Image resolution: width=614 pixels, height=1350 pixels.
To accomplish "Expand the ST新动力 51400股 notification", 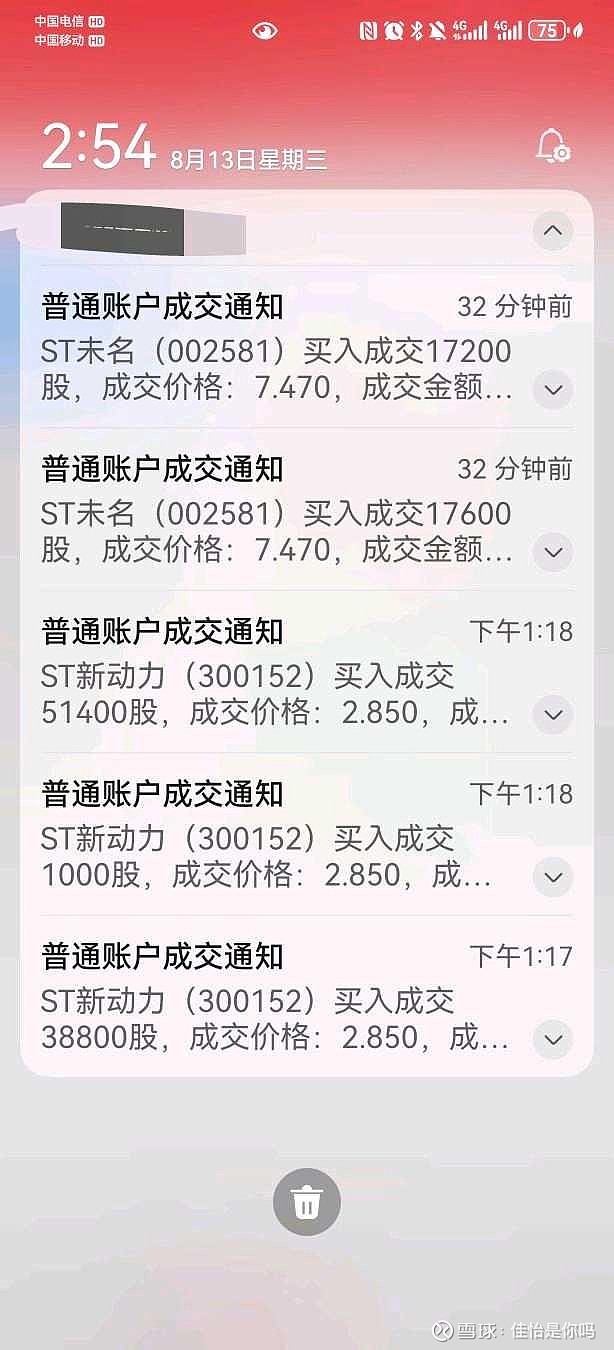I will pyautogui.click(x=553, y=714).
